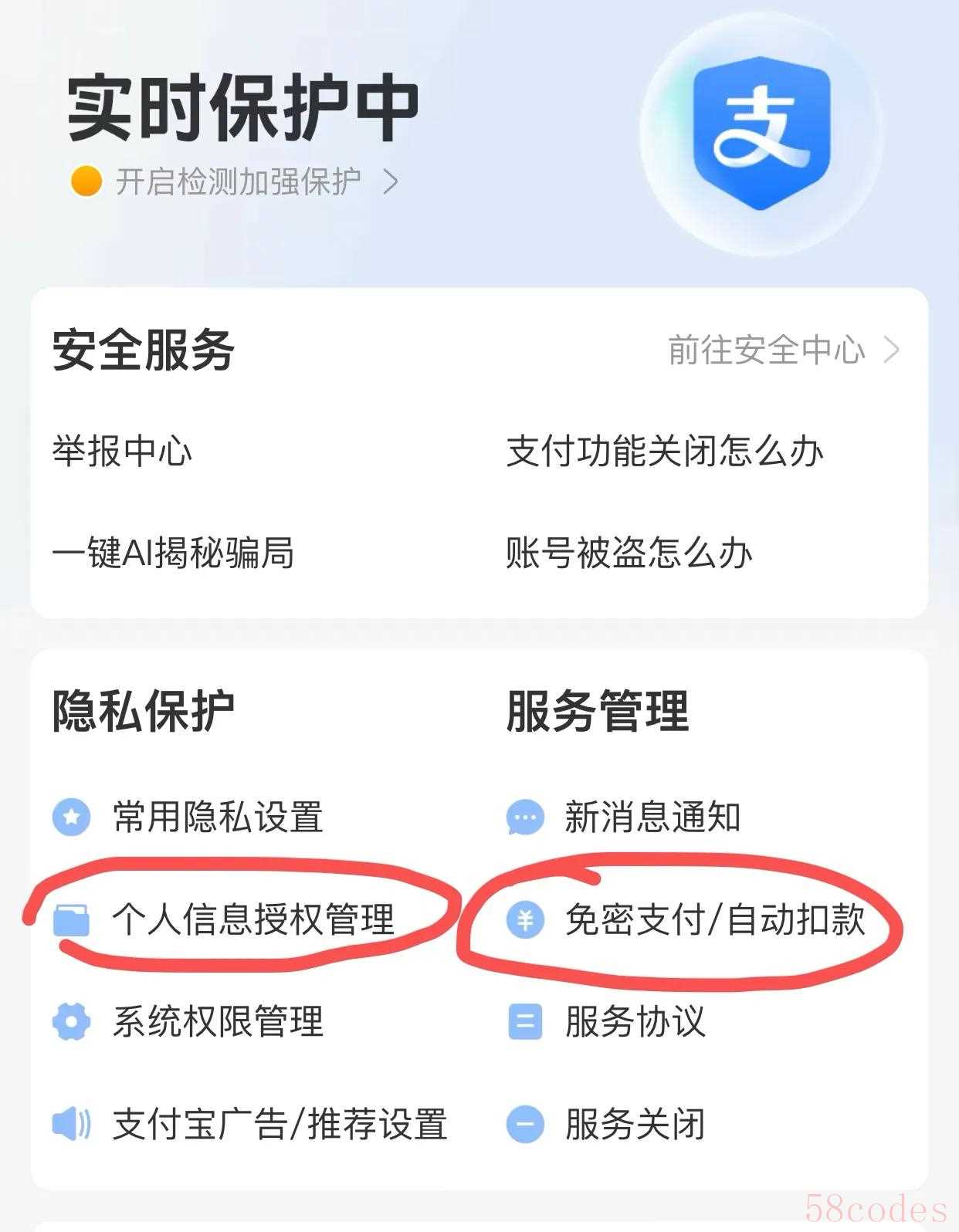Open 服务协议
The width and height of the screenshot is (959, 1232).
click(x=635, y=1021)
